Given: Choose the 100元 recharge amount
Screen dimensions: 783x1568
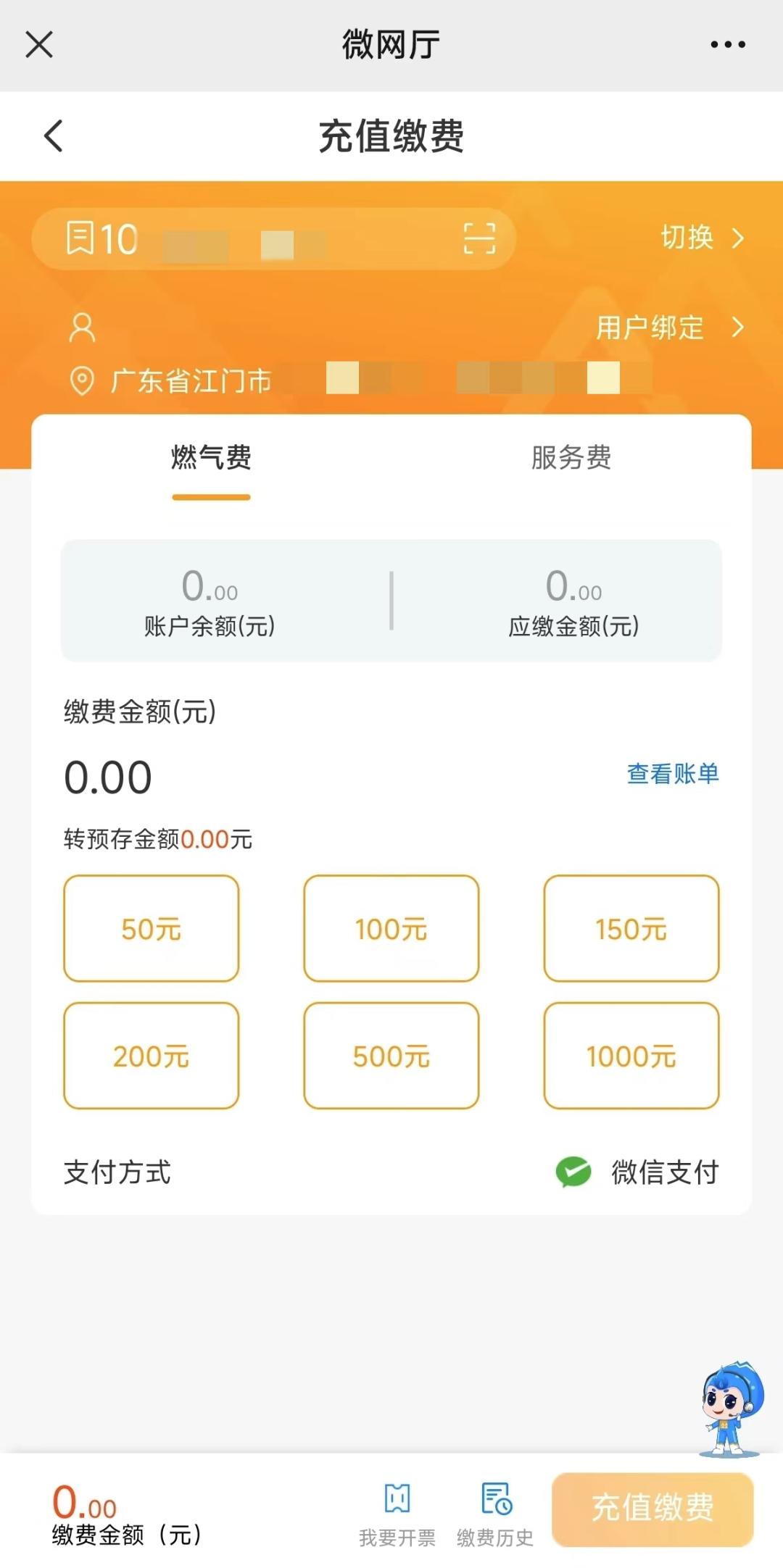Looking at the screenshot, I should click(391, 928).
